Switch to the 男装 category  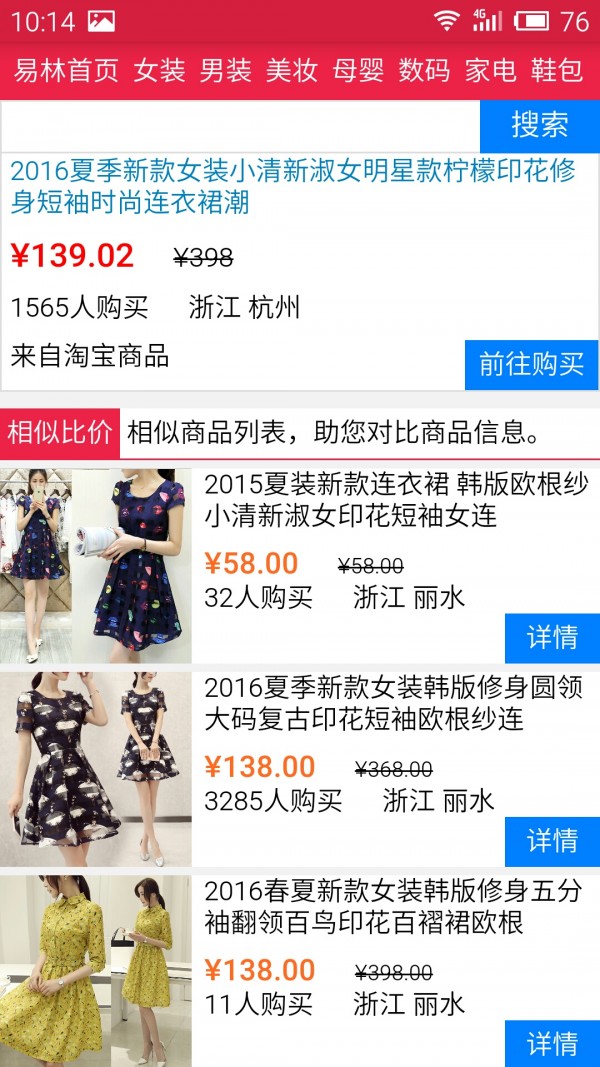pos(226,70)
